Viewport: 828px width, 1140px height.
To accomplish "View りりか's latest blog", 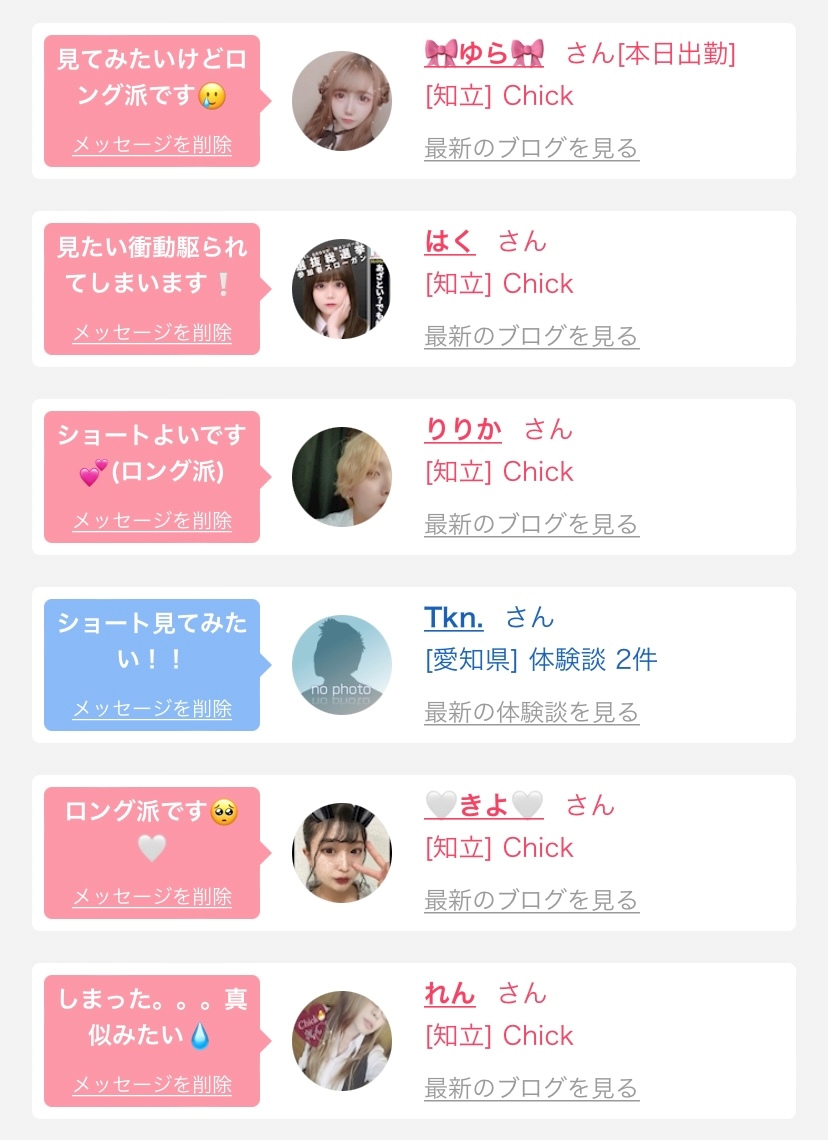I will pyautogui.click(x=531, y=525).
